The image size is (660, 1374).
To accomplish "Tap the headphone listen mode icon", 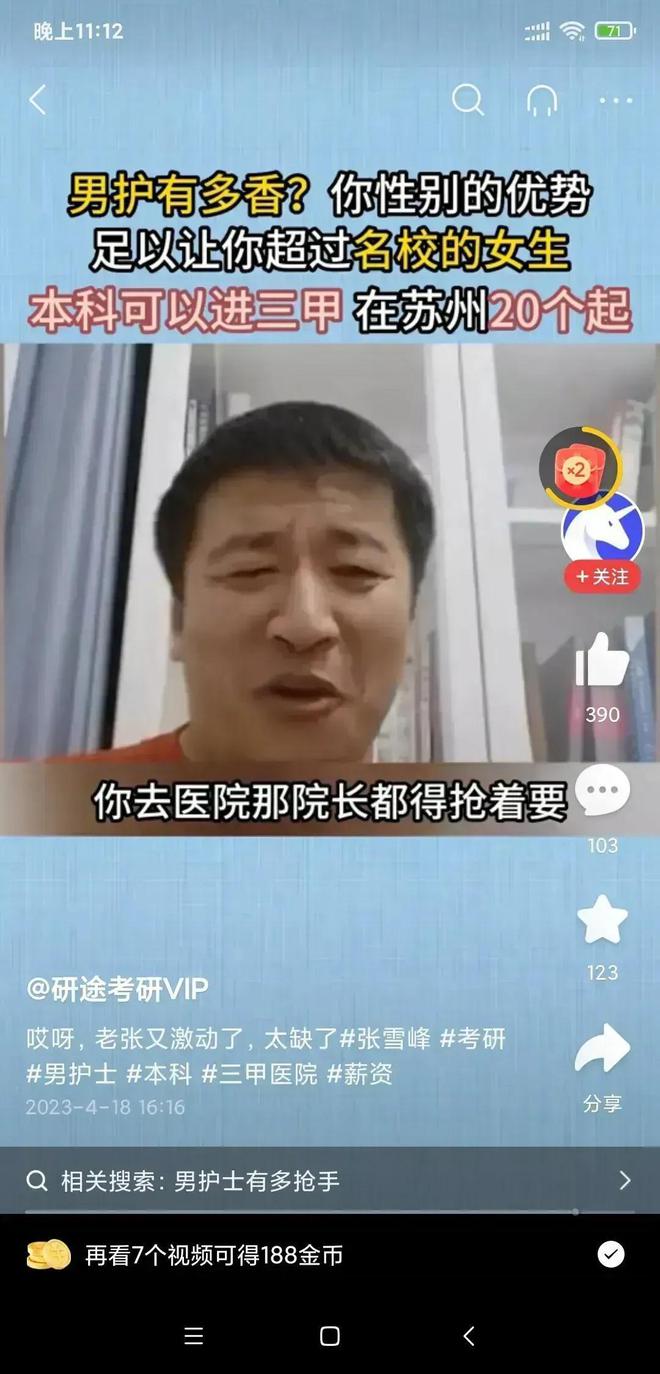I will tap(541, 100).
